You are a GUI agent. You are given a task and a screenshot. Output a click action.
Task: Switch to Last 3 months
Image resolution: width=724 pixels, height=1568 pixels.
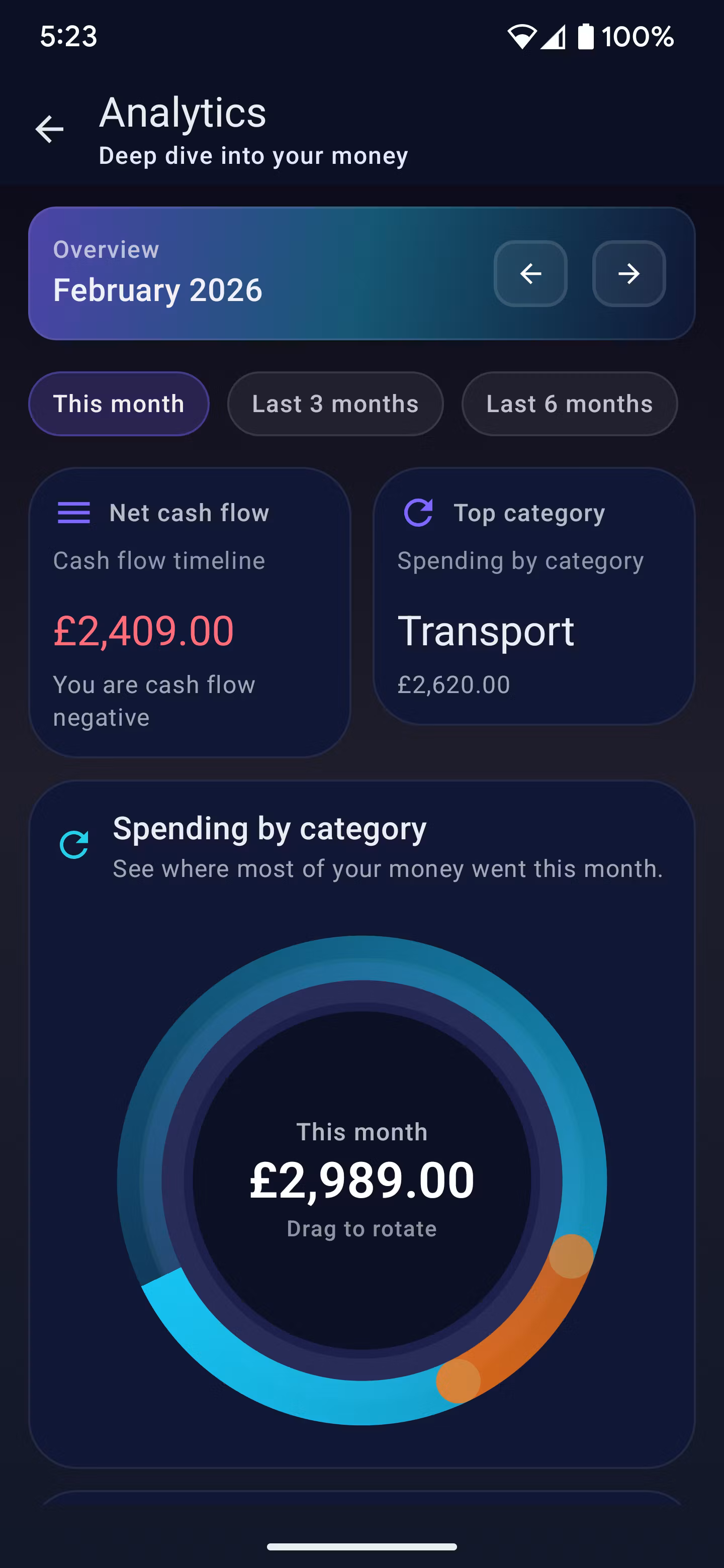[x=335, y=404]
